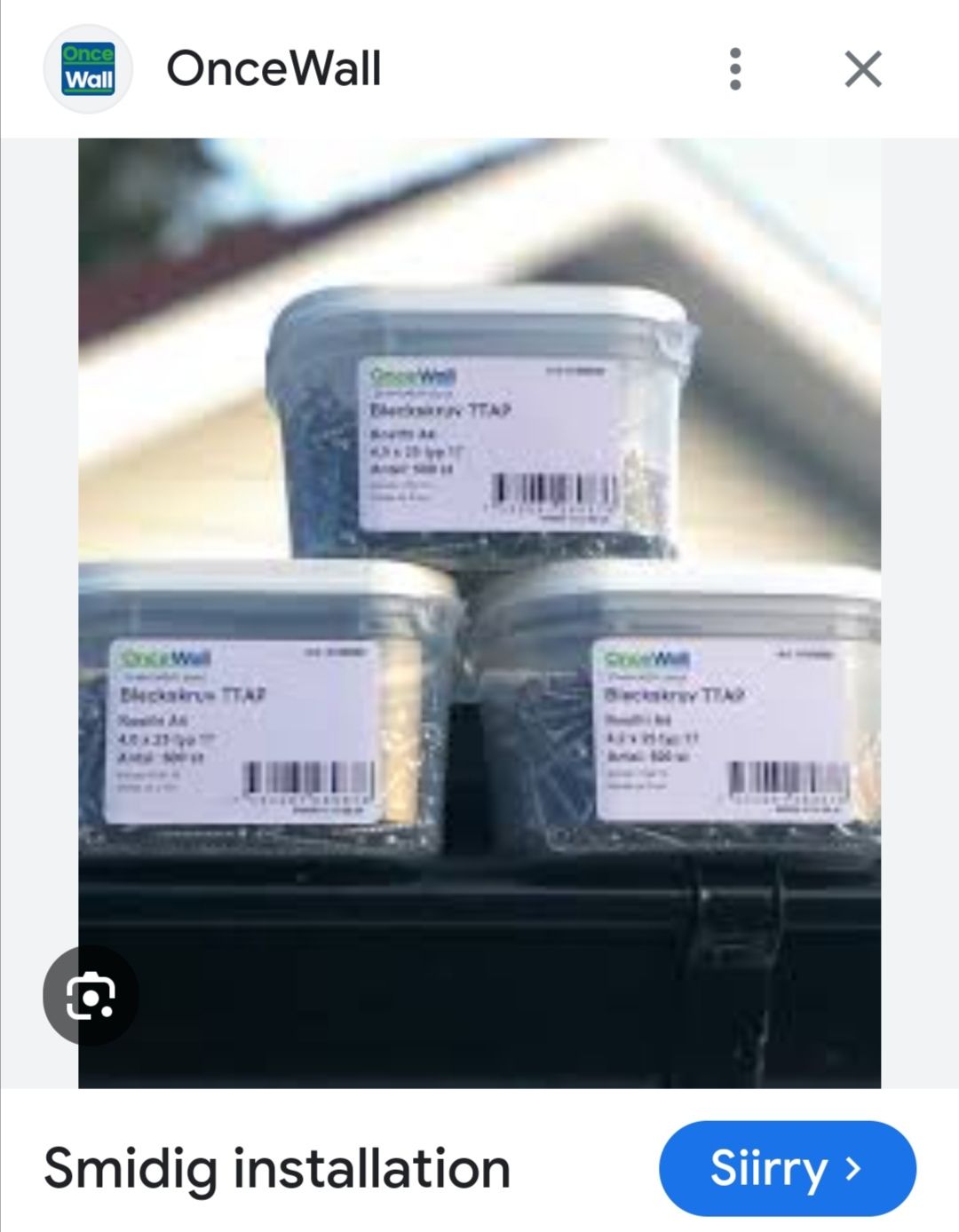
Task: Close the OnceWall ad overlay
Action: click(x=862, y=69)
